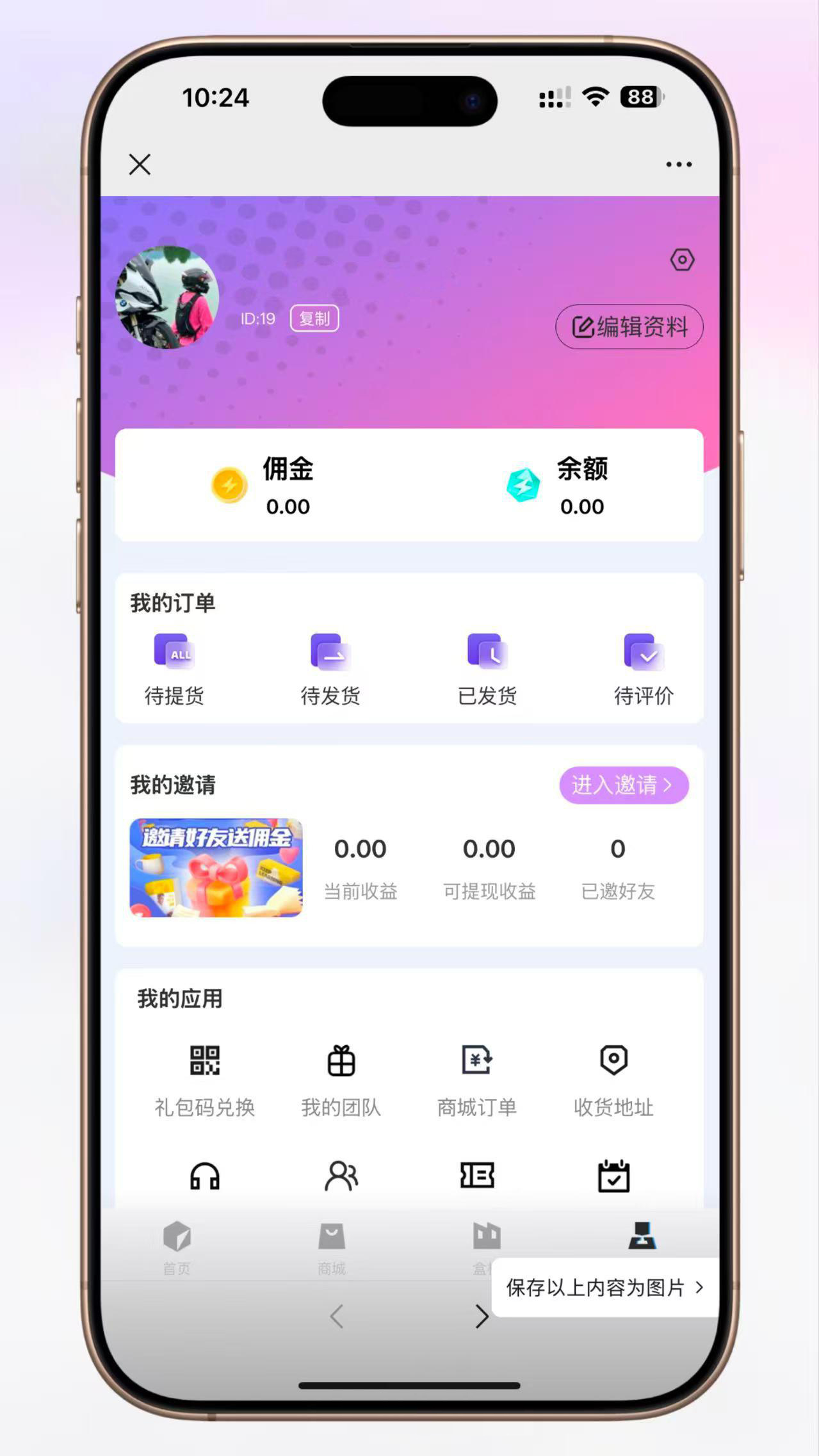Tap the 进入邀请 button

point(624,785)
